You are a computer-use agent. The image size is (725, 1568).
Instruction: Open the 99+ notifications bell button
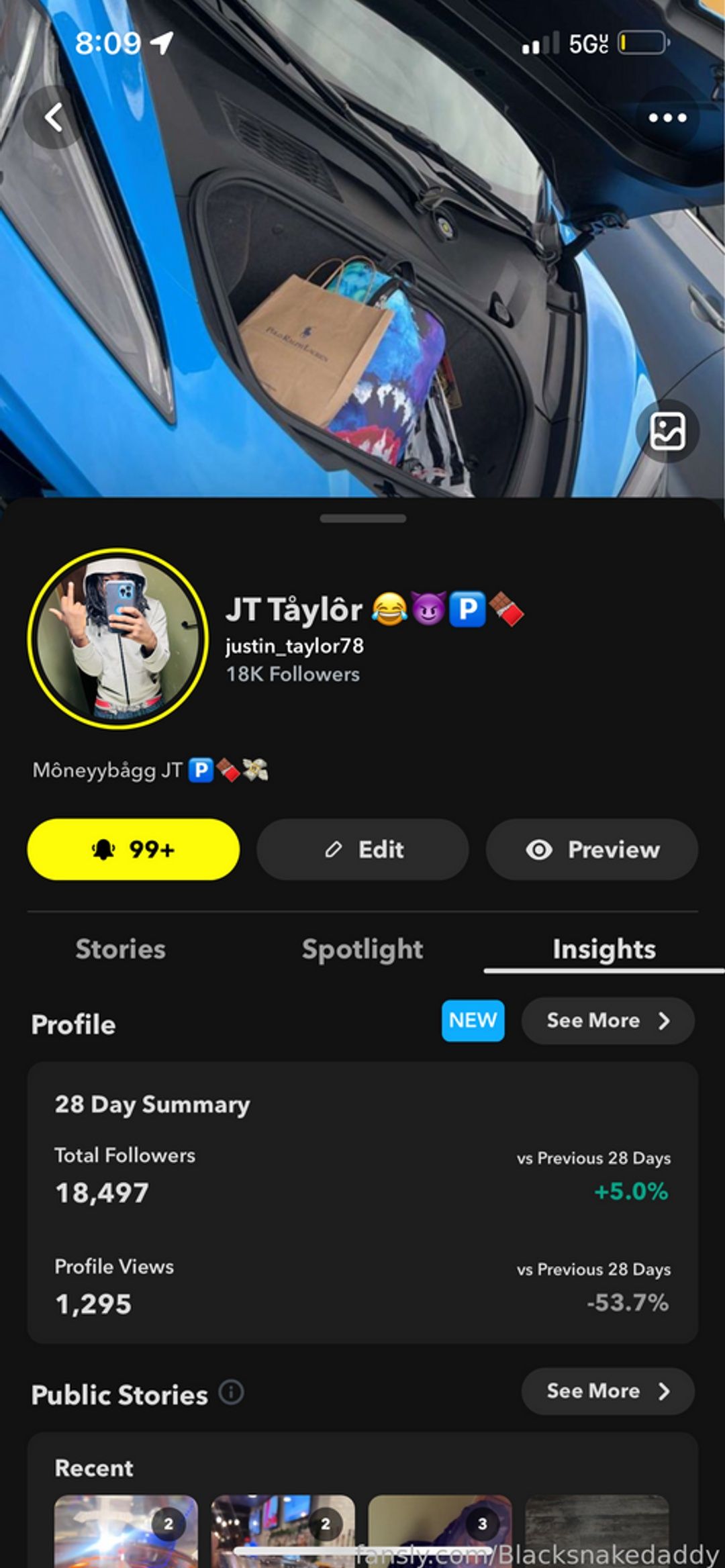(x=133, y=849)
